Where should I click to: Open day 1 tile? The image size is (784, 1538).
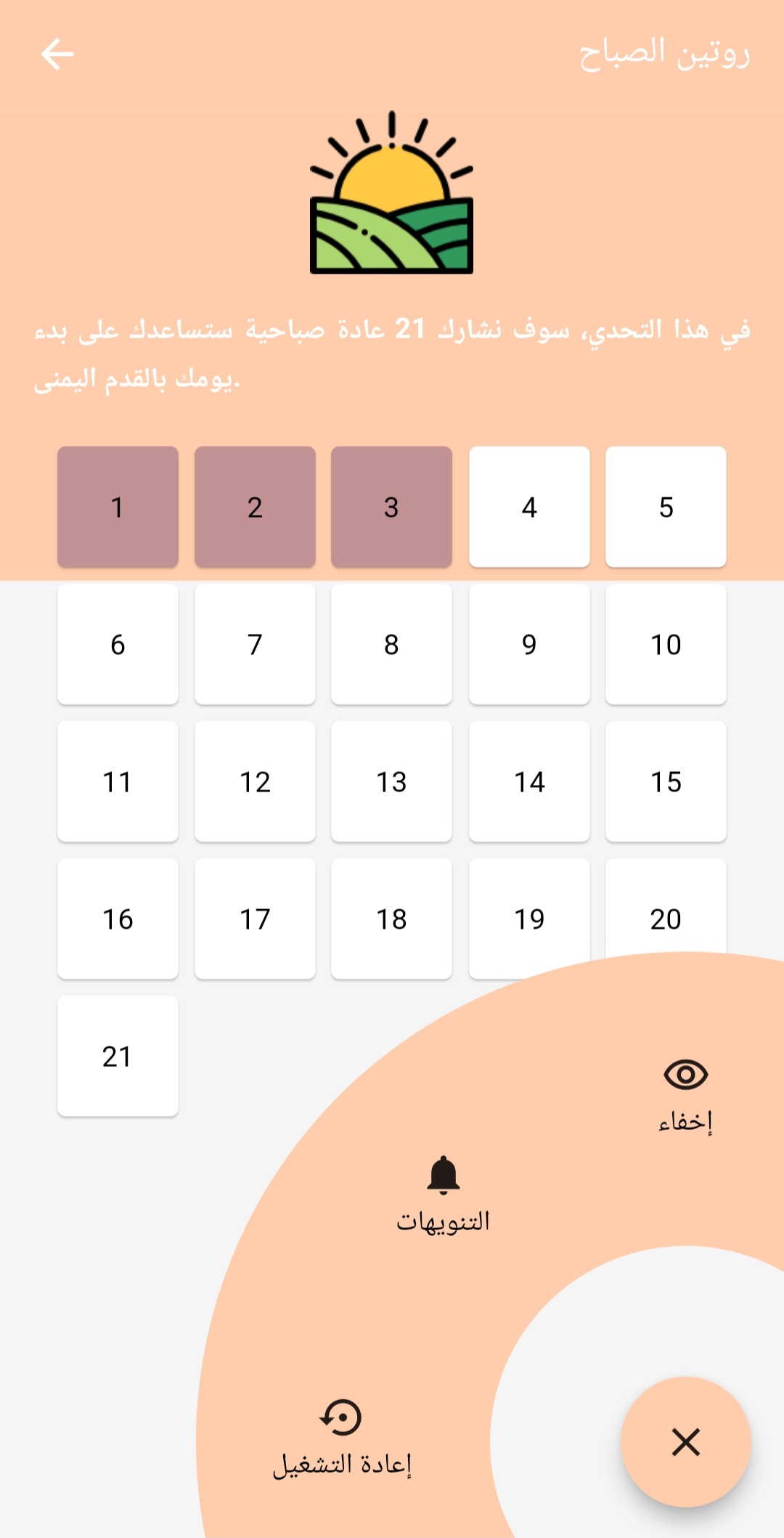coord(118,507)
